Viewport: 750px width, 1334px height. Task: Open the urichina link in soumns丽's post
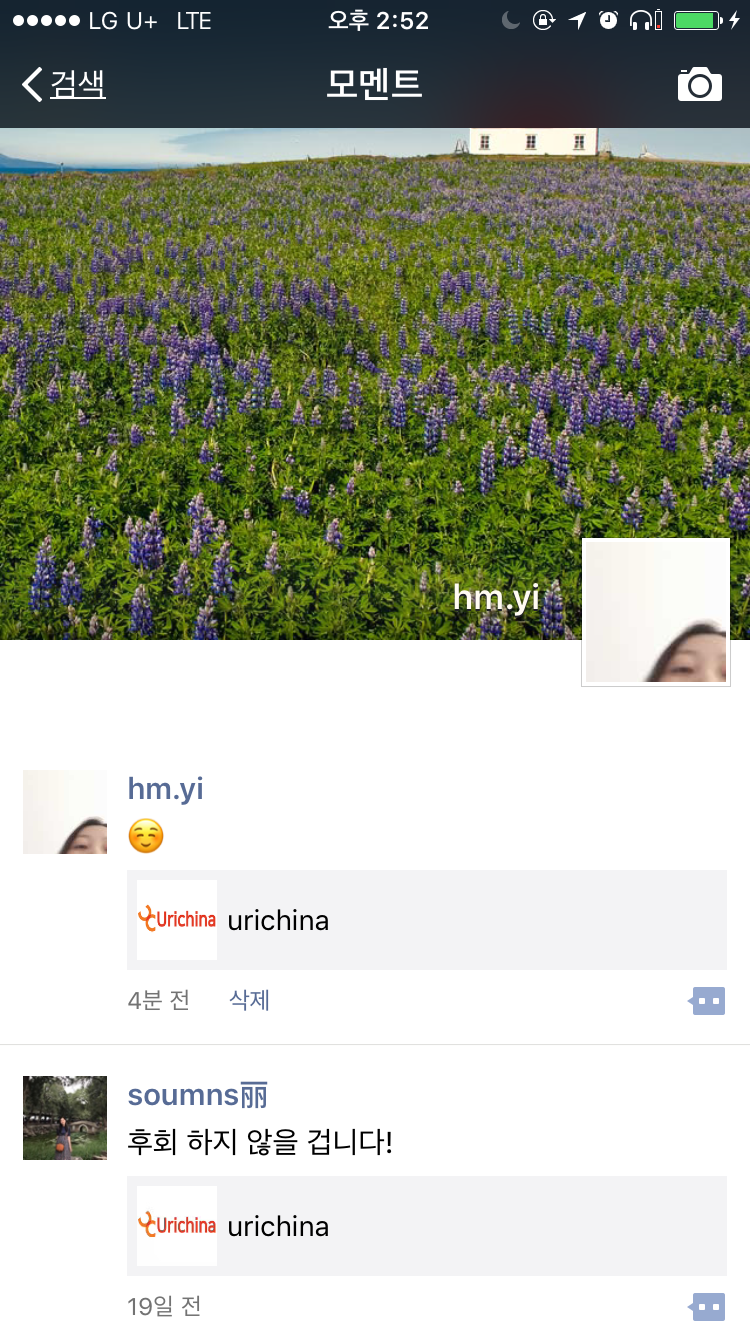click(427, 1226)
